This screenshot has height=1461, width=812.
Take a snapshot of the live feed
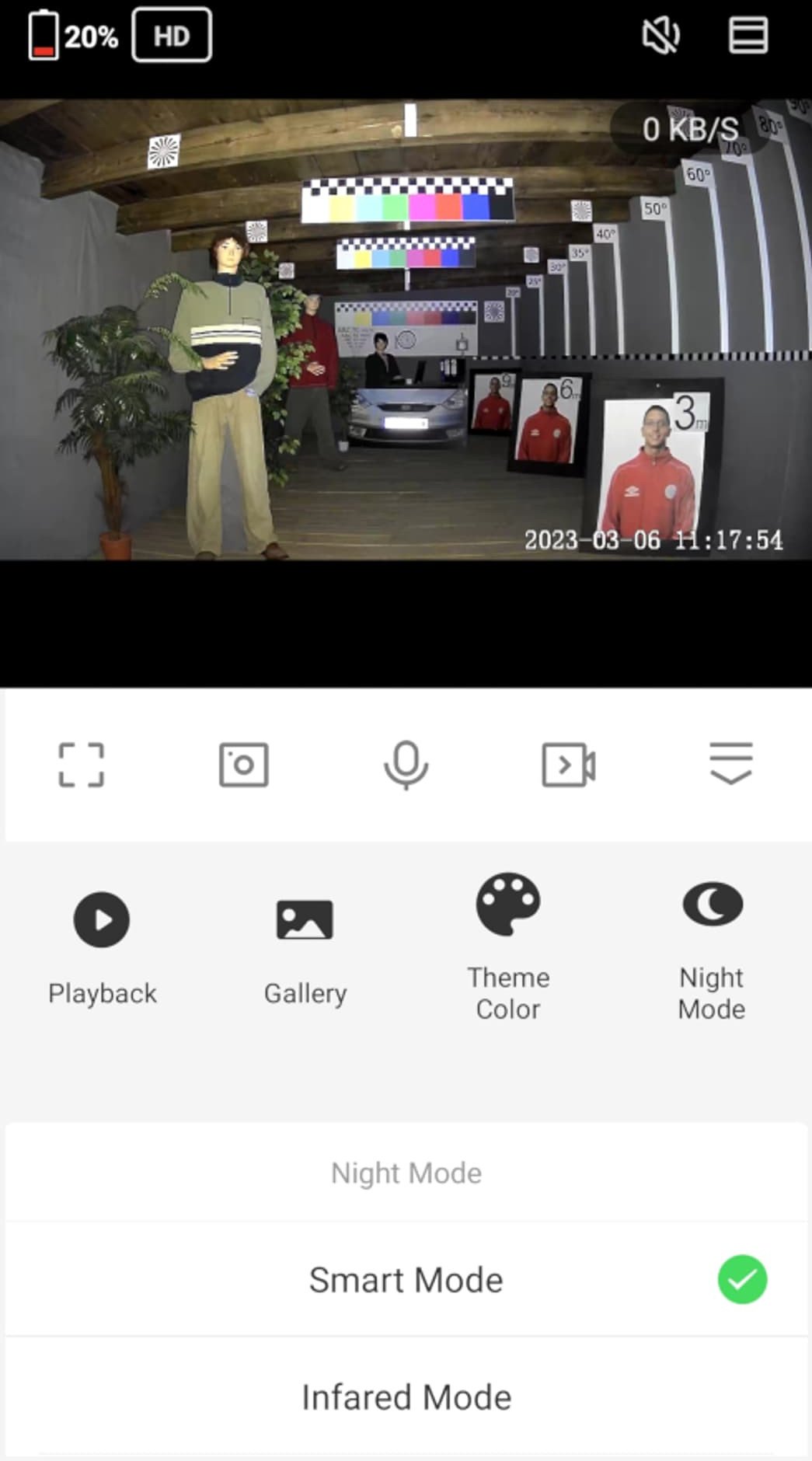244,765
